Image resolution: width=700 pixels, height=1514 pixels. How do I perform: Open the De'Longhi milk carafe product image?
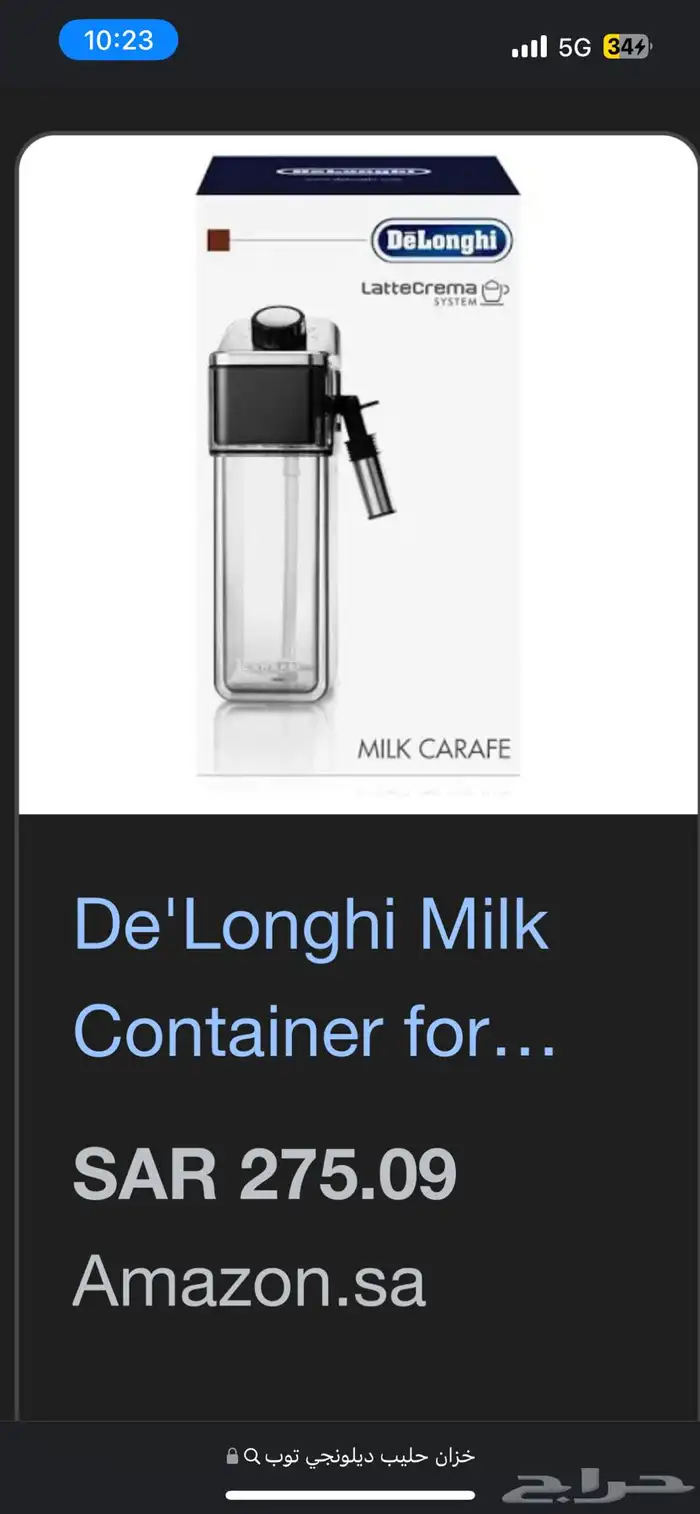tap(358, 470)
